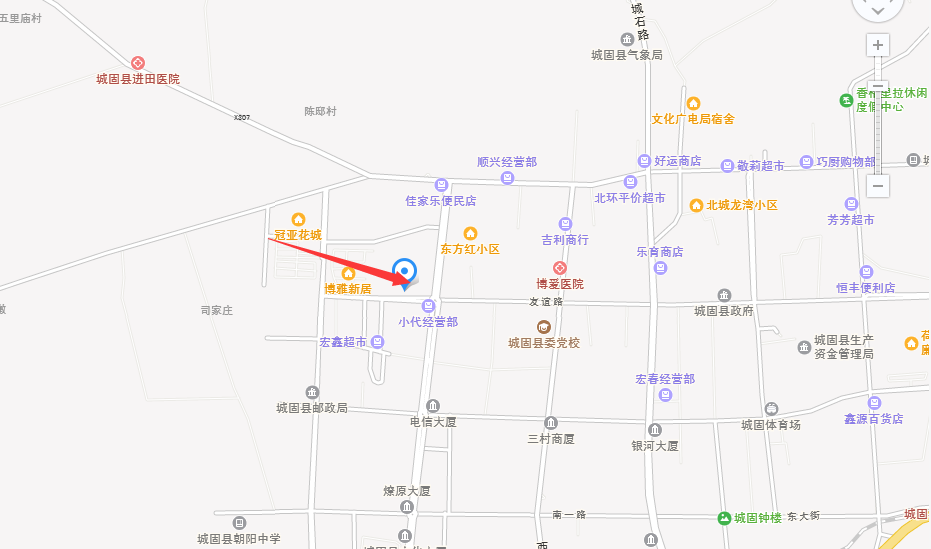Open the 城固县进田医院 marker
Viewport: 931px width, 549px height.
[138, 63]
